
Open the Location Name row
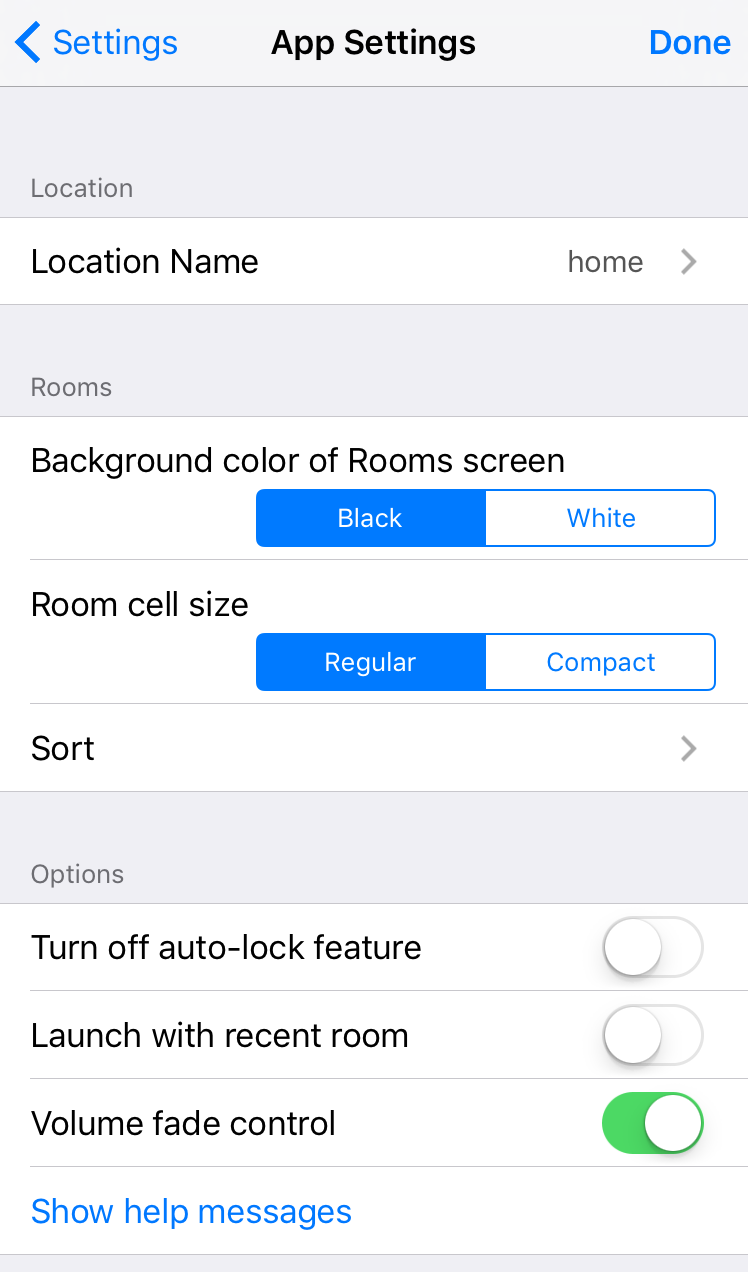pyautogui.click(x=374, y=262)
